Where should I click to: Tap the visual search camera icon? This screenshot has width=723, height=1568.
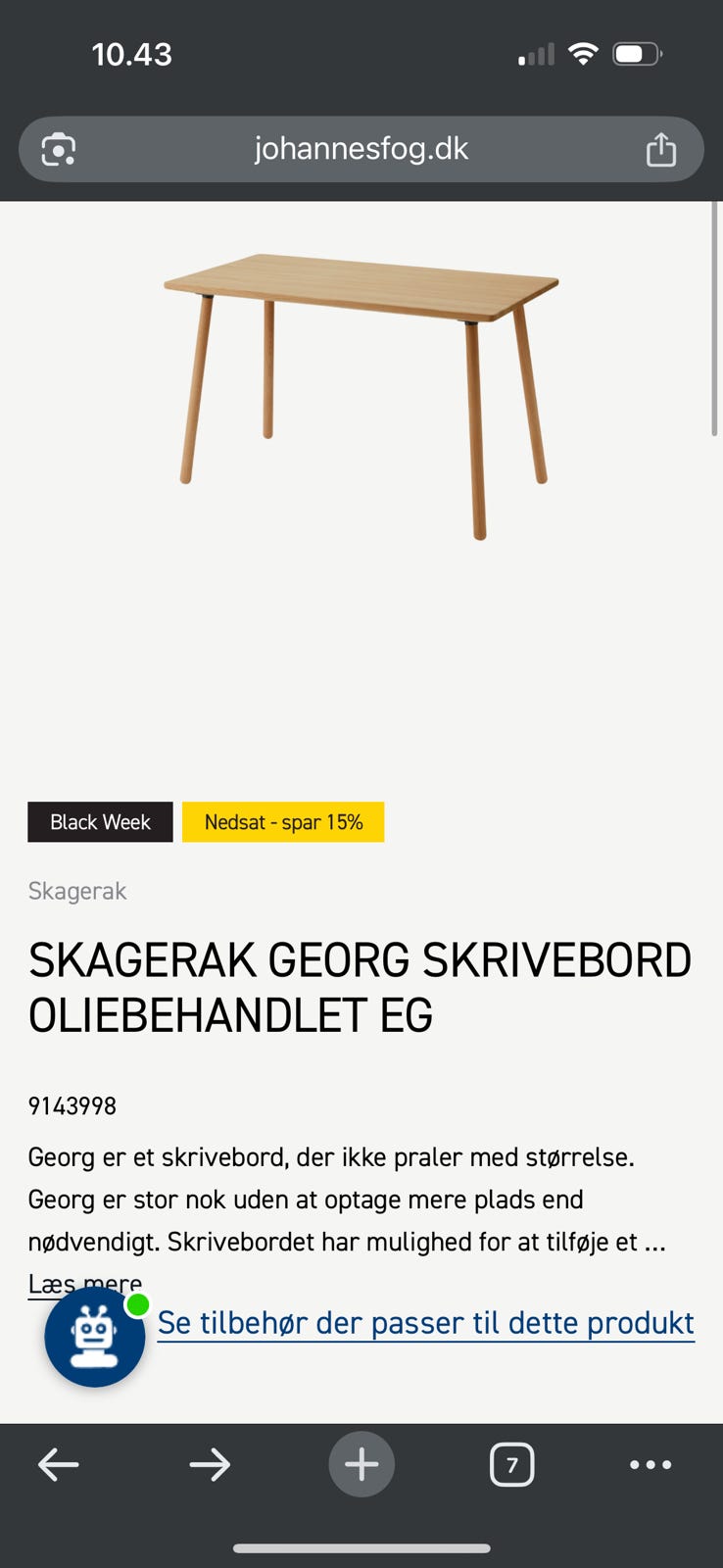click(x=59, y=149)
